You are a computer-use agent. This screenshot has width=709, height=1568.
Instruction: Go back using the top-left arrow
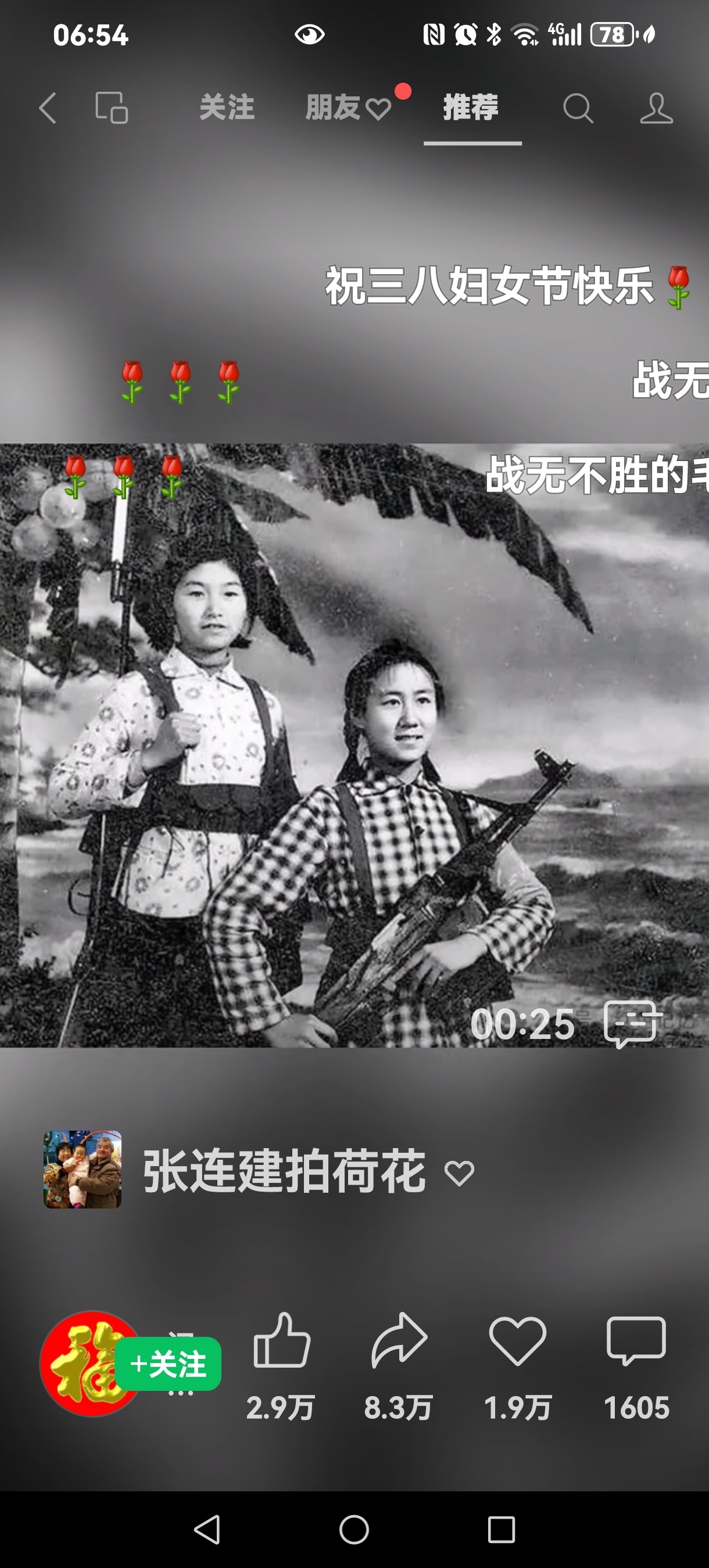tap(48, 109)
